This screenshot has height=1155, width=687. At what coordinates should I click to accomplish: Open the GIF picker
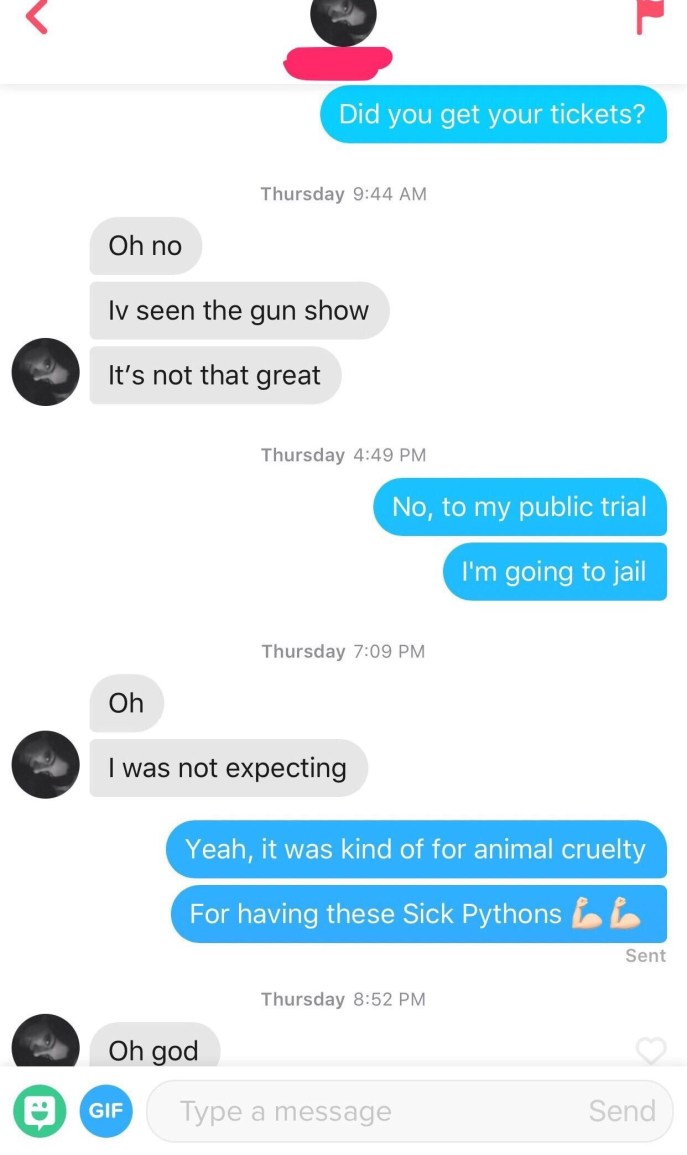[x=106, y=1110]
